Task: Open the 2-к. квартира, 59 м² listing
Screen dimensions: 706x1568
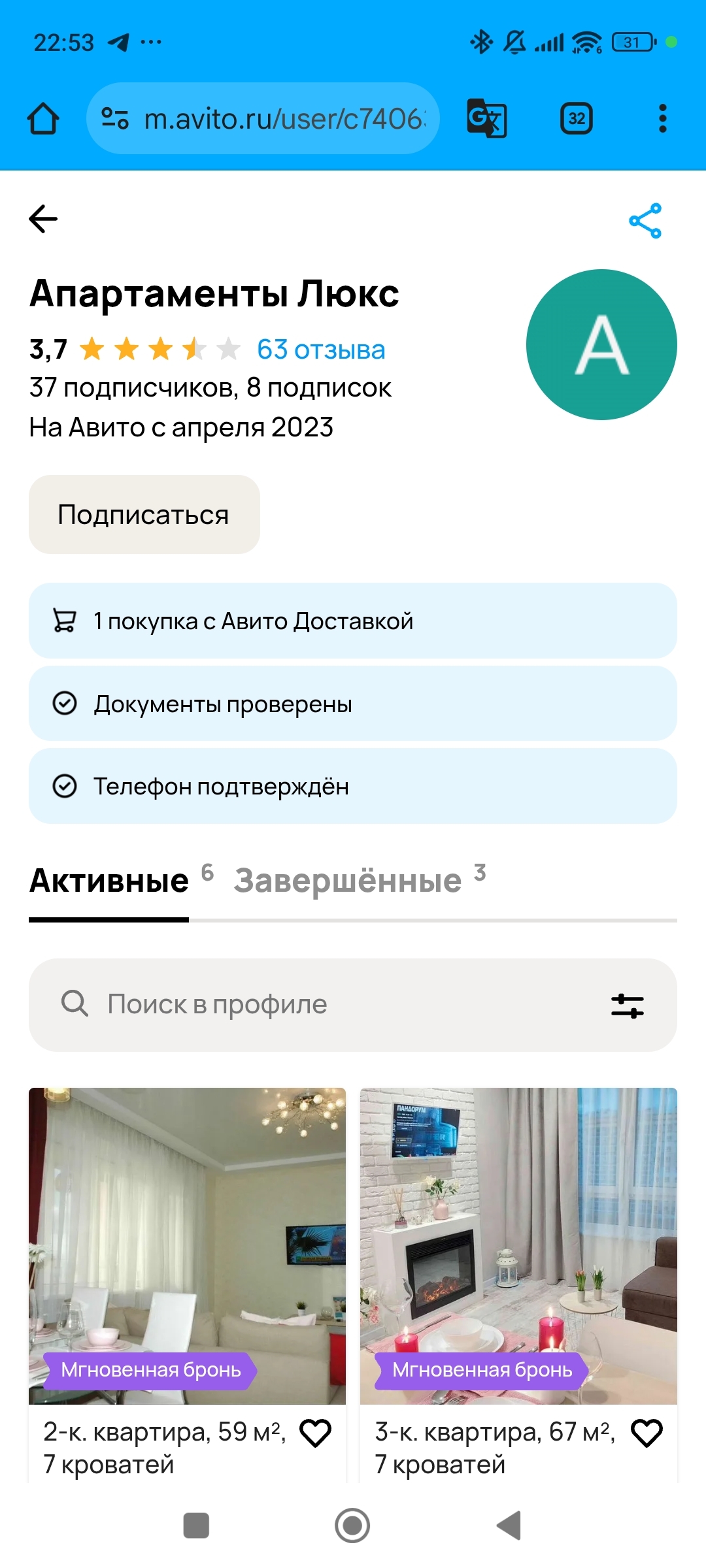Action: tap(165, 1448)
